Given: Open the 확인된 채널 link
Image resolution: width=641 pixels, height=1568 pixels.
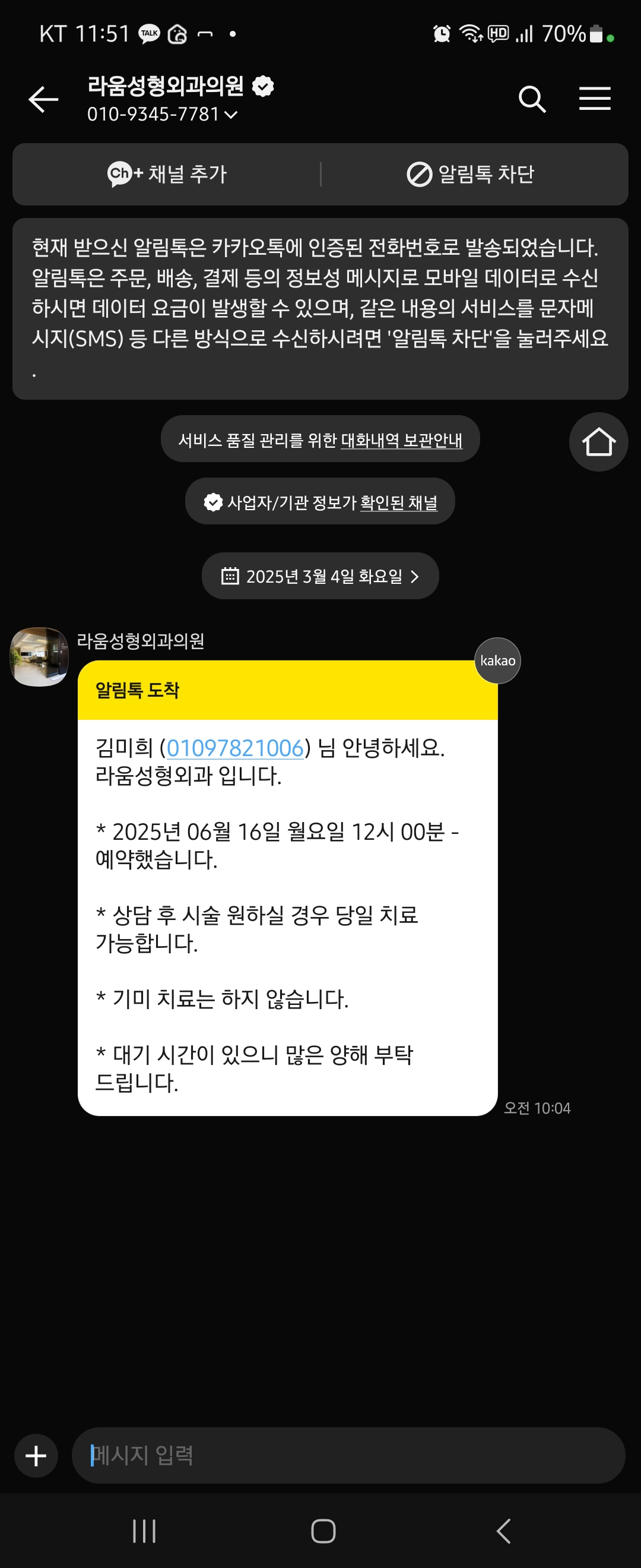Looking at the screenshot, I should click(398, 503).
